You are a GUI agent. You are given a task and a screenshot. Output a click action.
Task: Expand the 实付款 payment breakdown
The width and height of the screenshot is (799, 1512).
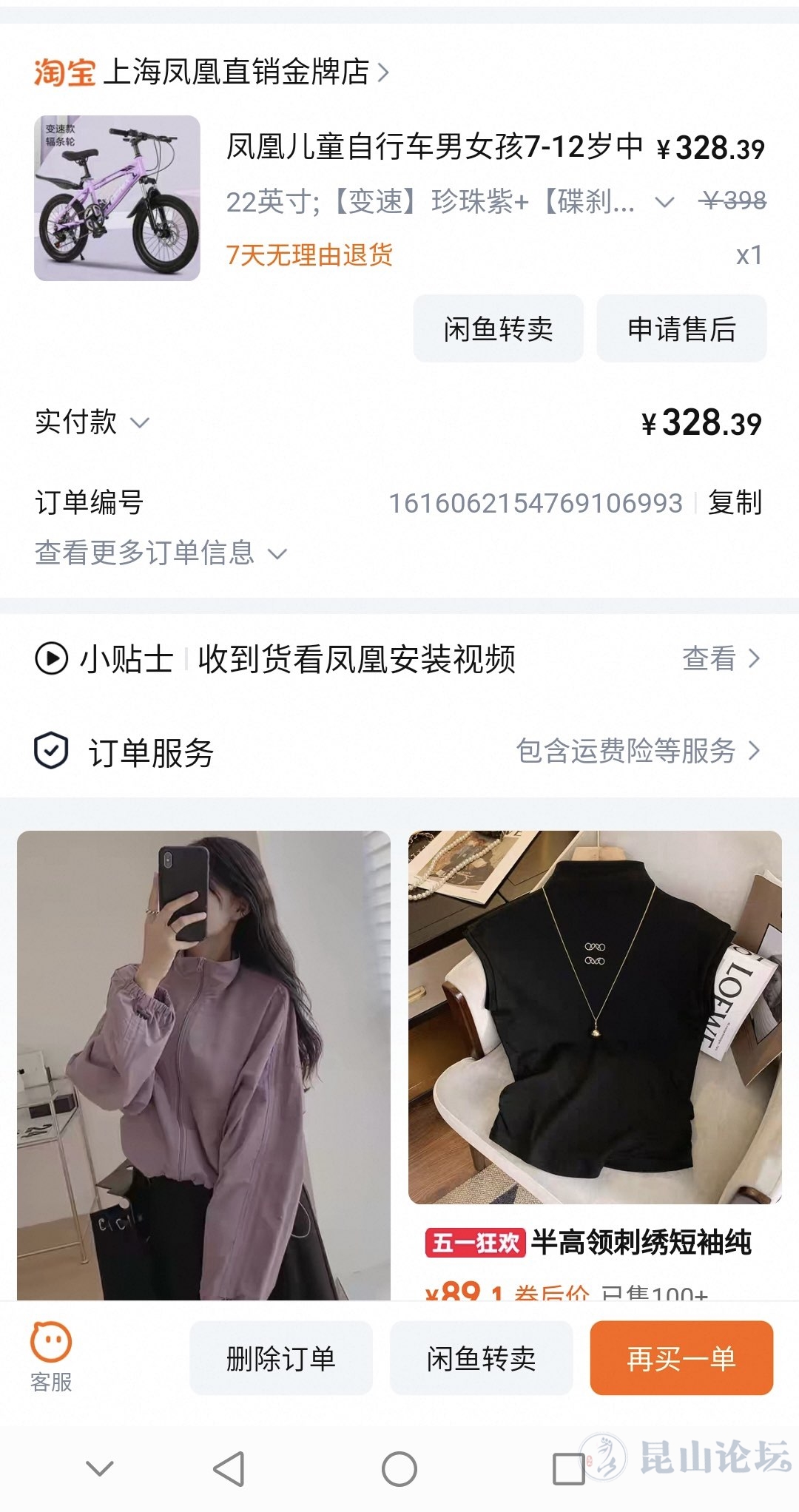[x=140, y=423]
